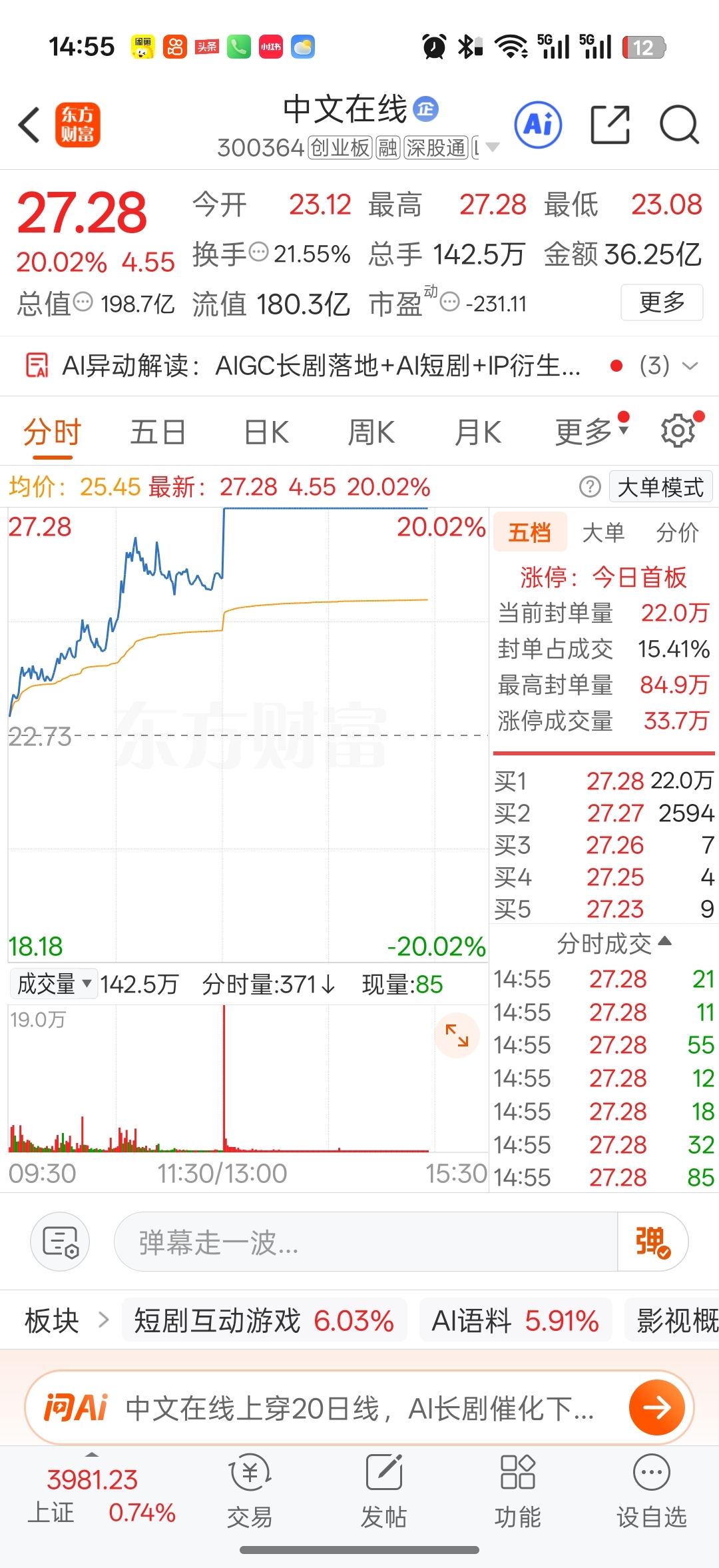Viewport: 719px width, 1568px height.
Task: Open chart settings gear
Action: pyautogui.click(x=678, y=431)
